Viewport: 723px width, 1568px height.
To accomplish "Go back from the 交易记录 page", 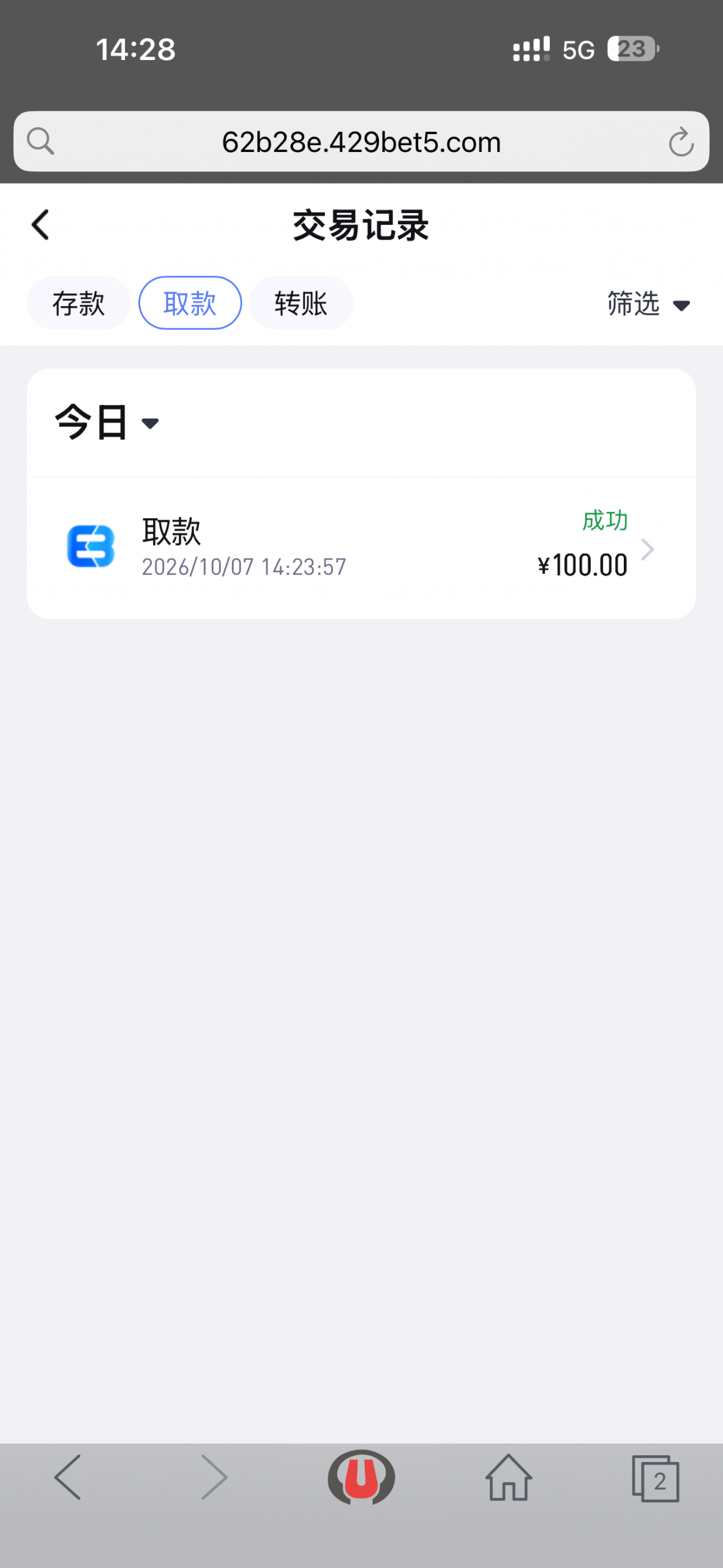I will pyautogui.click(x=40, y=225).
